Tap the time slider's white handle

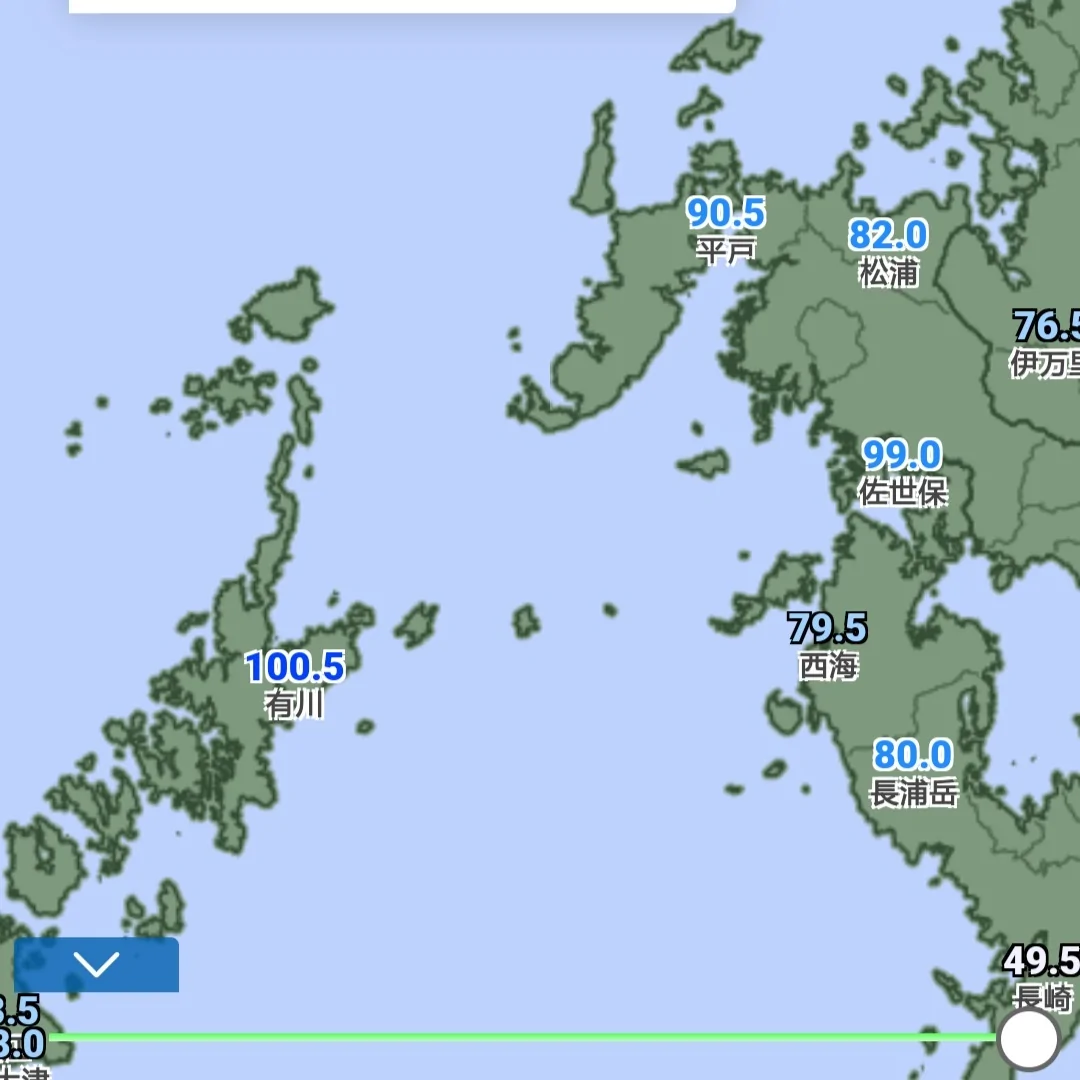[x=1028, y=1039]
